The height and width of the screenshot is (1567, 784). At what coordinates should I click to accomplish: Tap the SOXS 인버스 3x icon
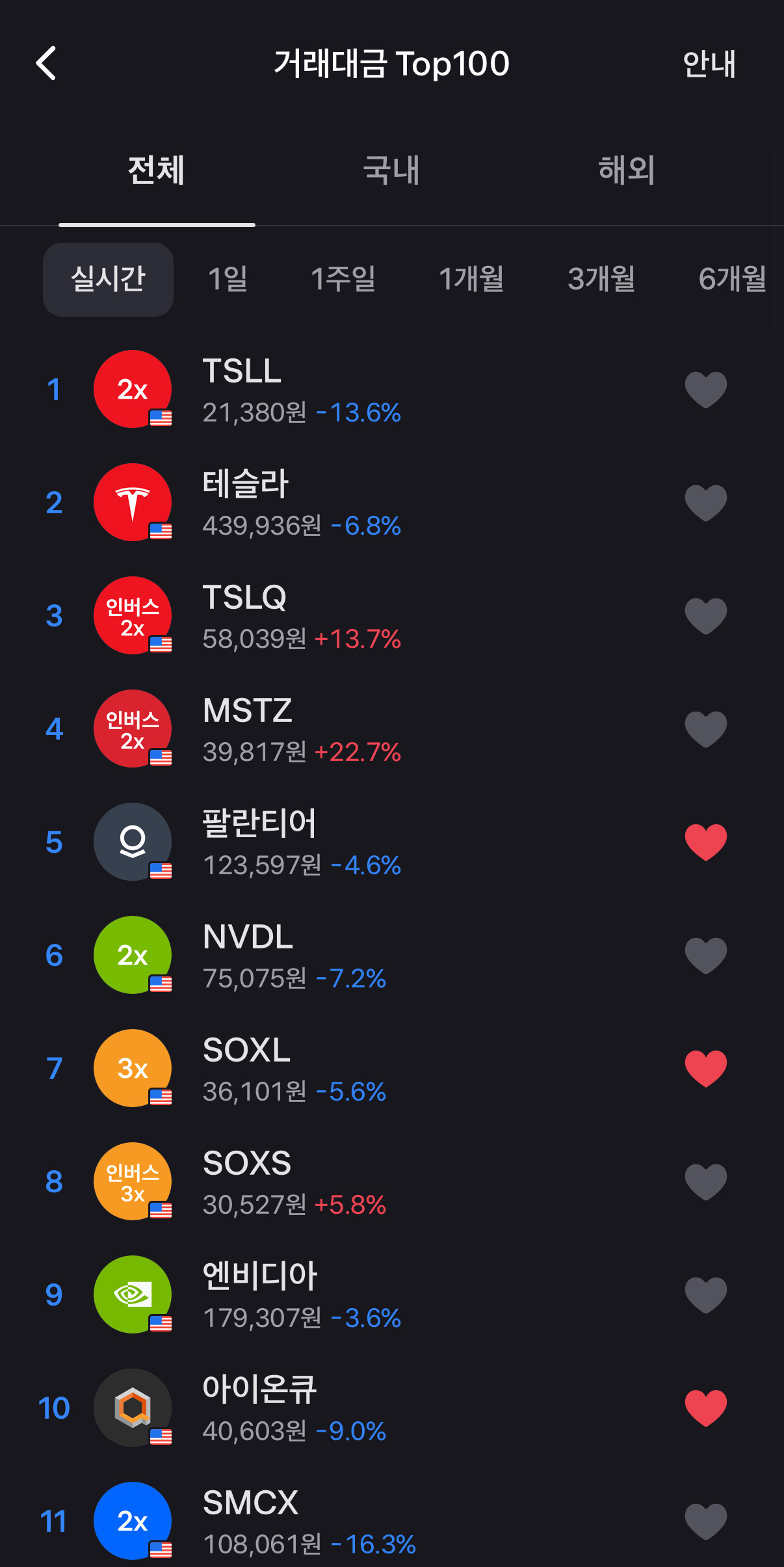[133, 1181]
